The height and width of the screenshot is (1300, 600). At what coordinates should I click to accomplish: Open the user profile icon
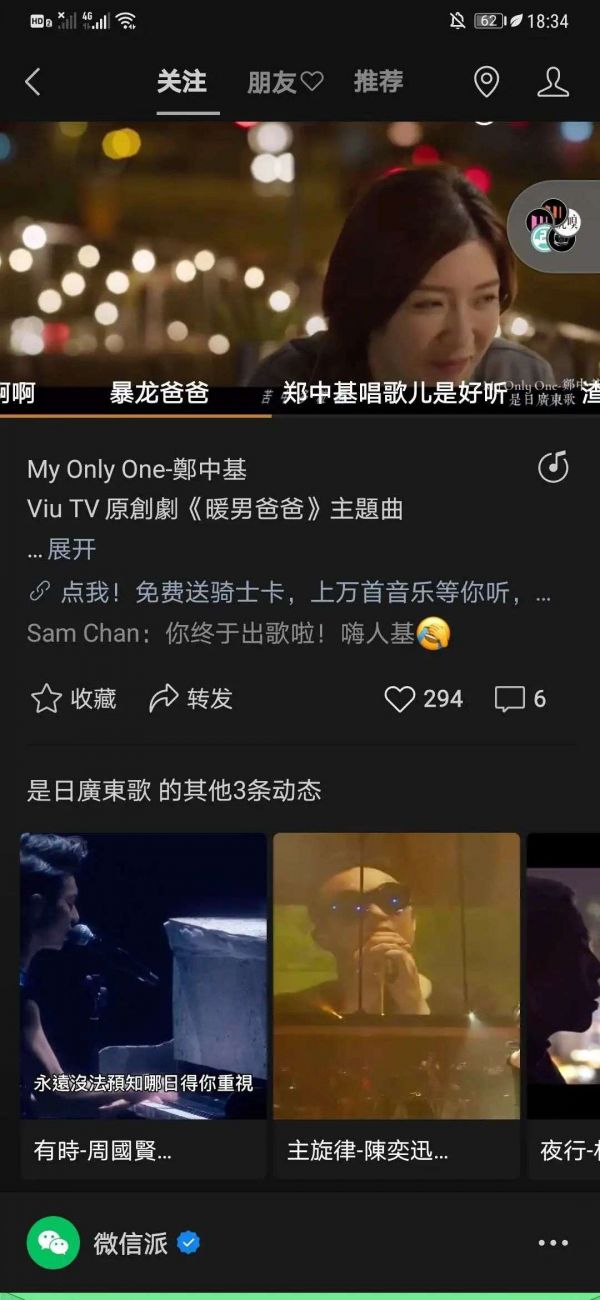(x=553, y=82)
